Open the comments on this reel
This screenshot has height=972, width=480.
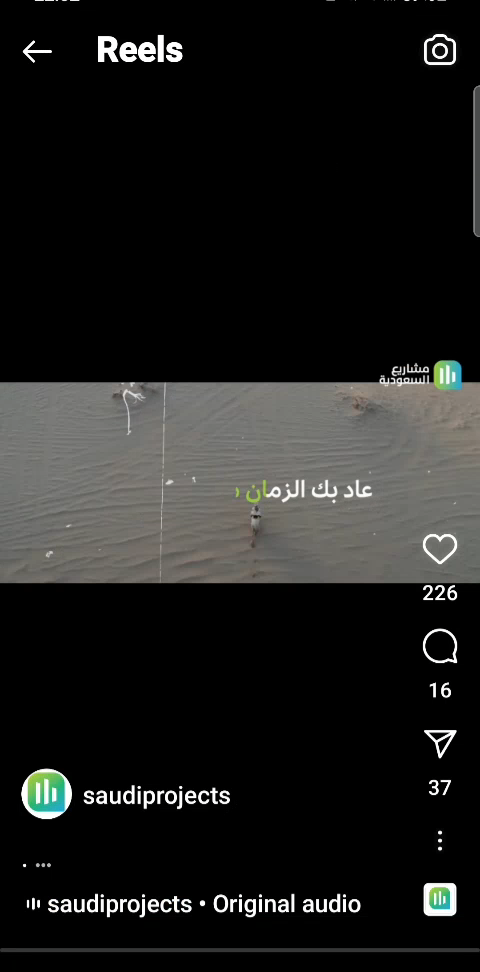tap(440, 646)
